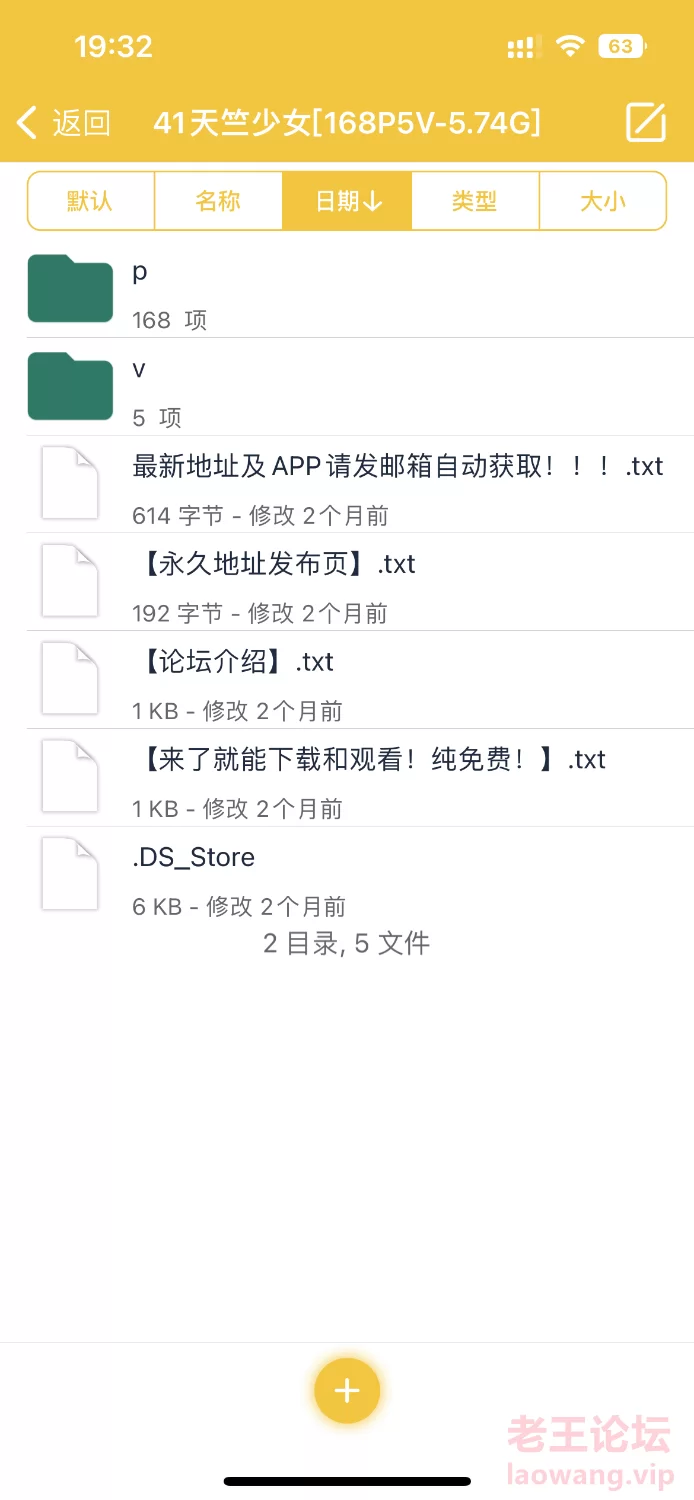Open the folder named p

click(347, 290)
